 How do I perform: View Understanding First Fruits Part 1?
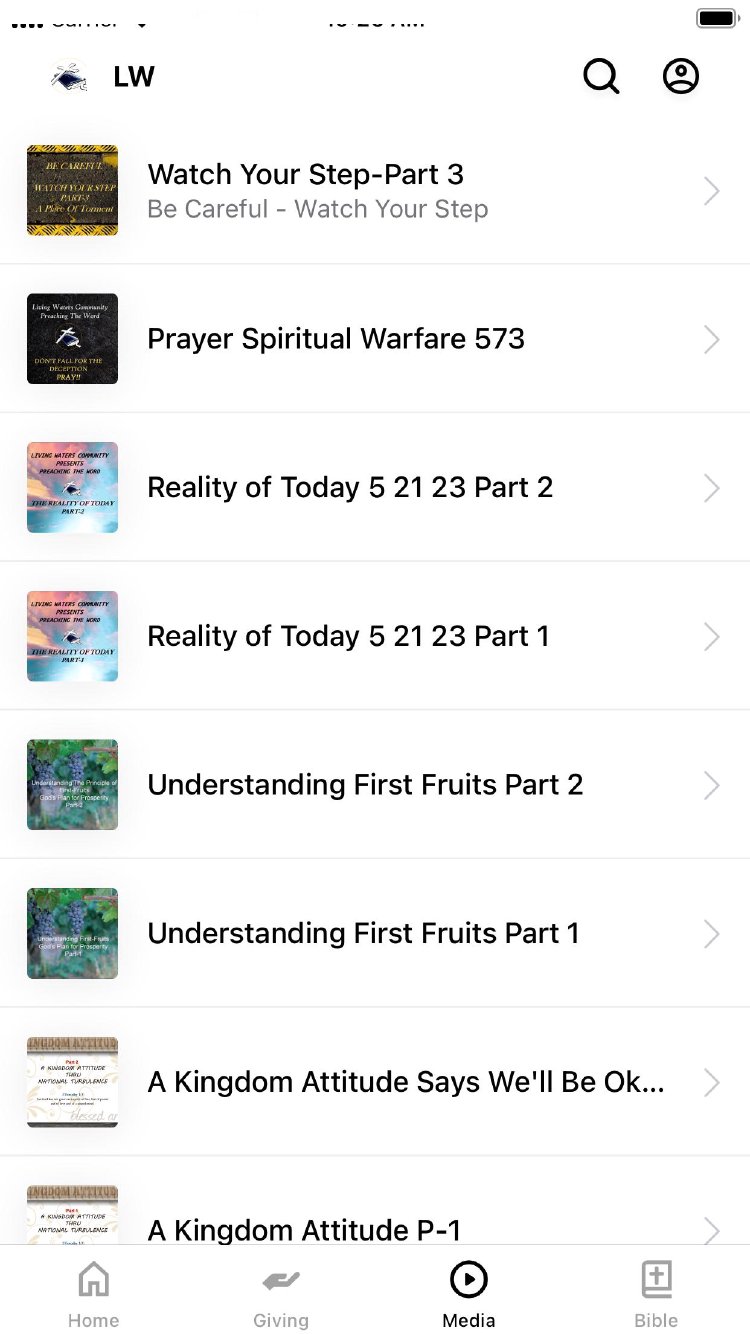point(375,933)
